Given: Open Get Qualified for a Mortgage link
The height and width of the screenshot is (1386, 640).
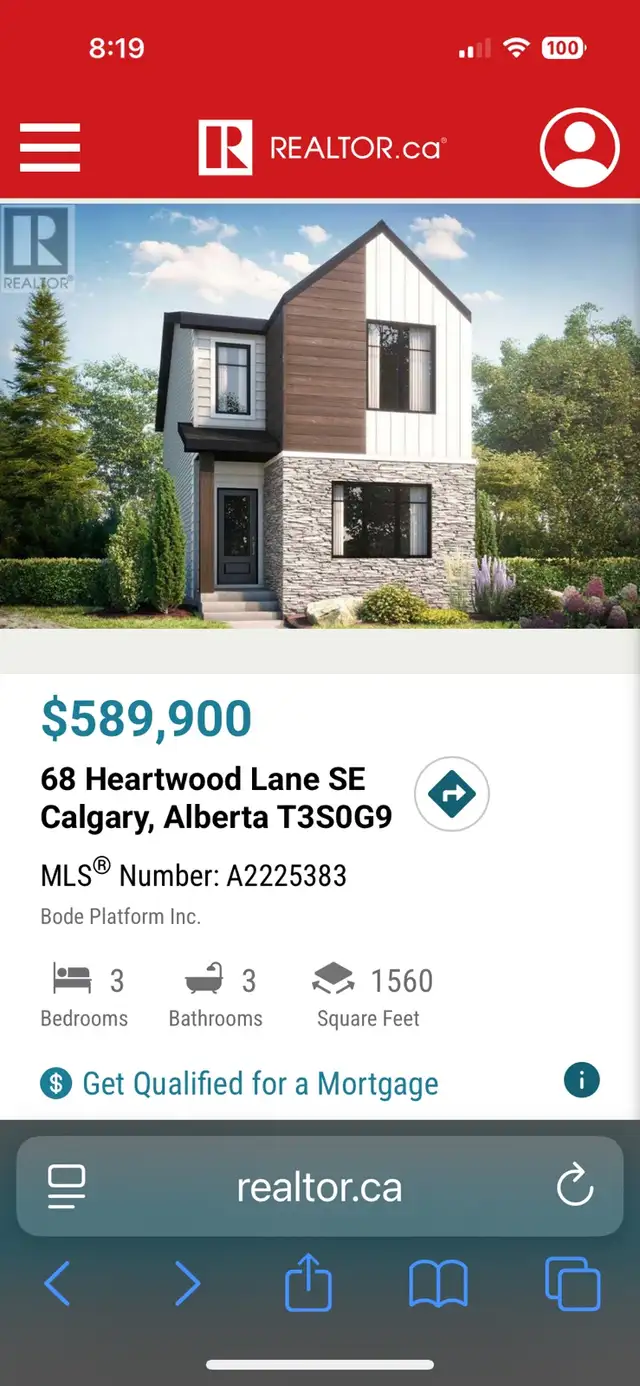Looking at the screenshot, I should coord(240,1083).
